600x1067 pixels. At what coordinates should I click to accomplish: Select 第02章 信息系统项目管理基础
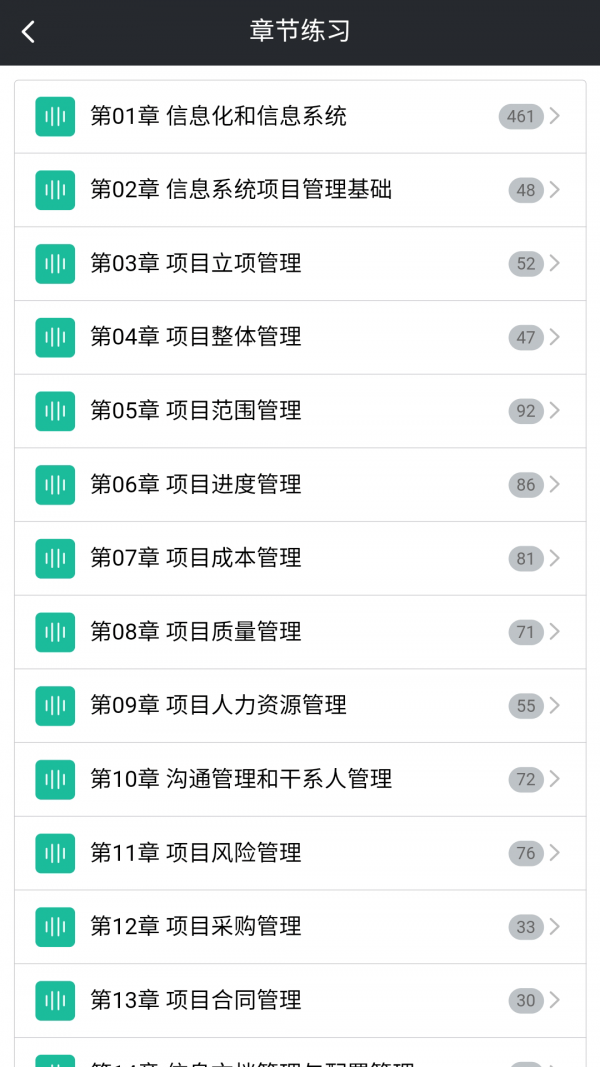pyautogui.click(x=300, y=190)
